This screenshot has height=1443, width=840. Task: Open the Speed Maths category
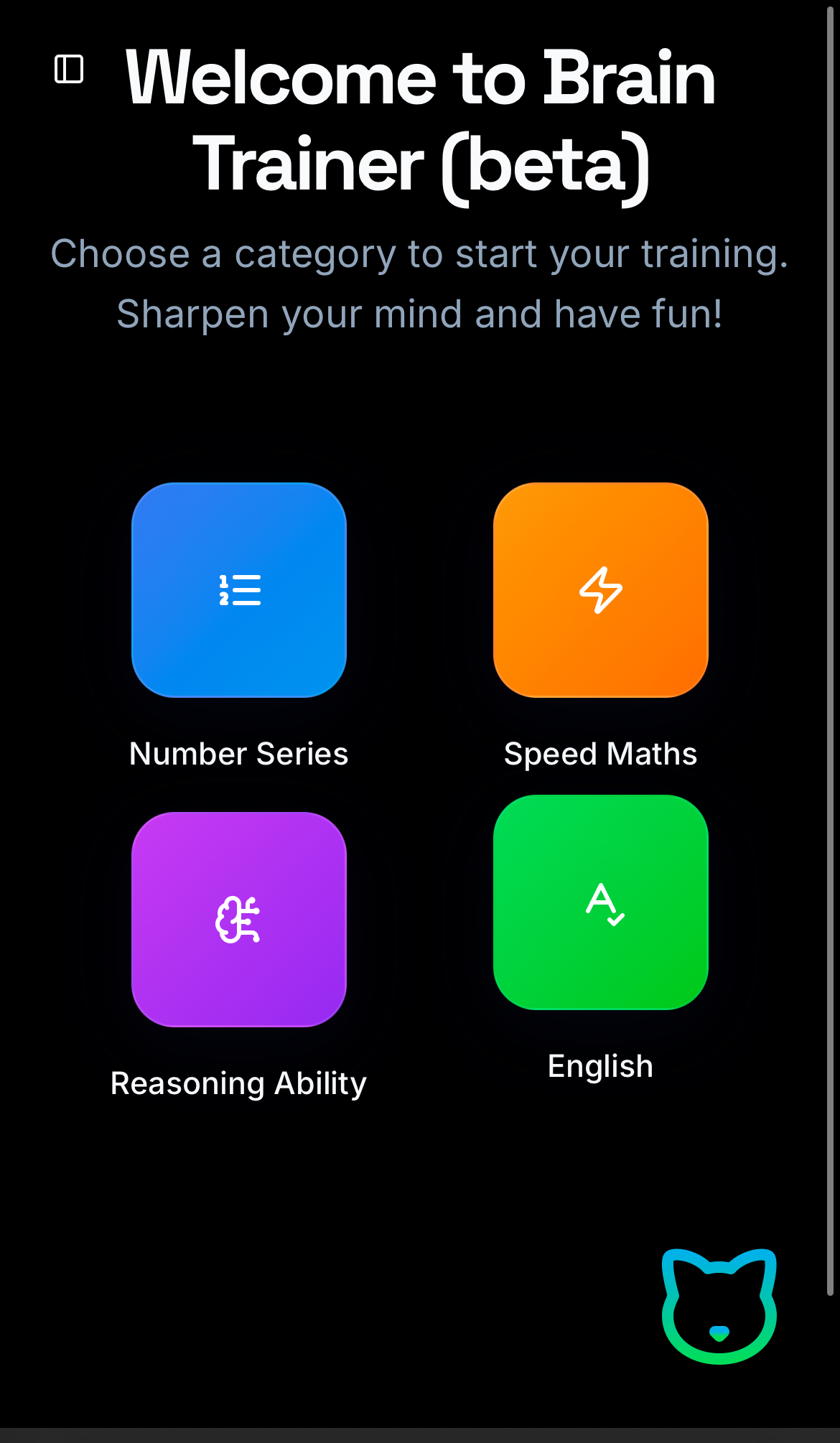coord(601,590)
